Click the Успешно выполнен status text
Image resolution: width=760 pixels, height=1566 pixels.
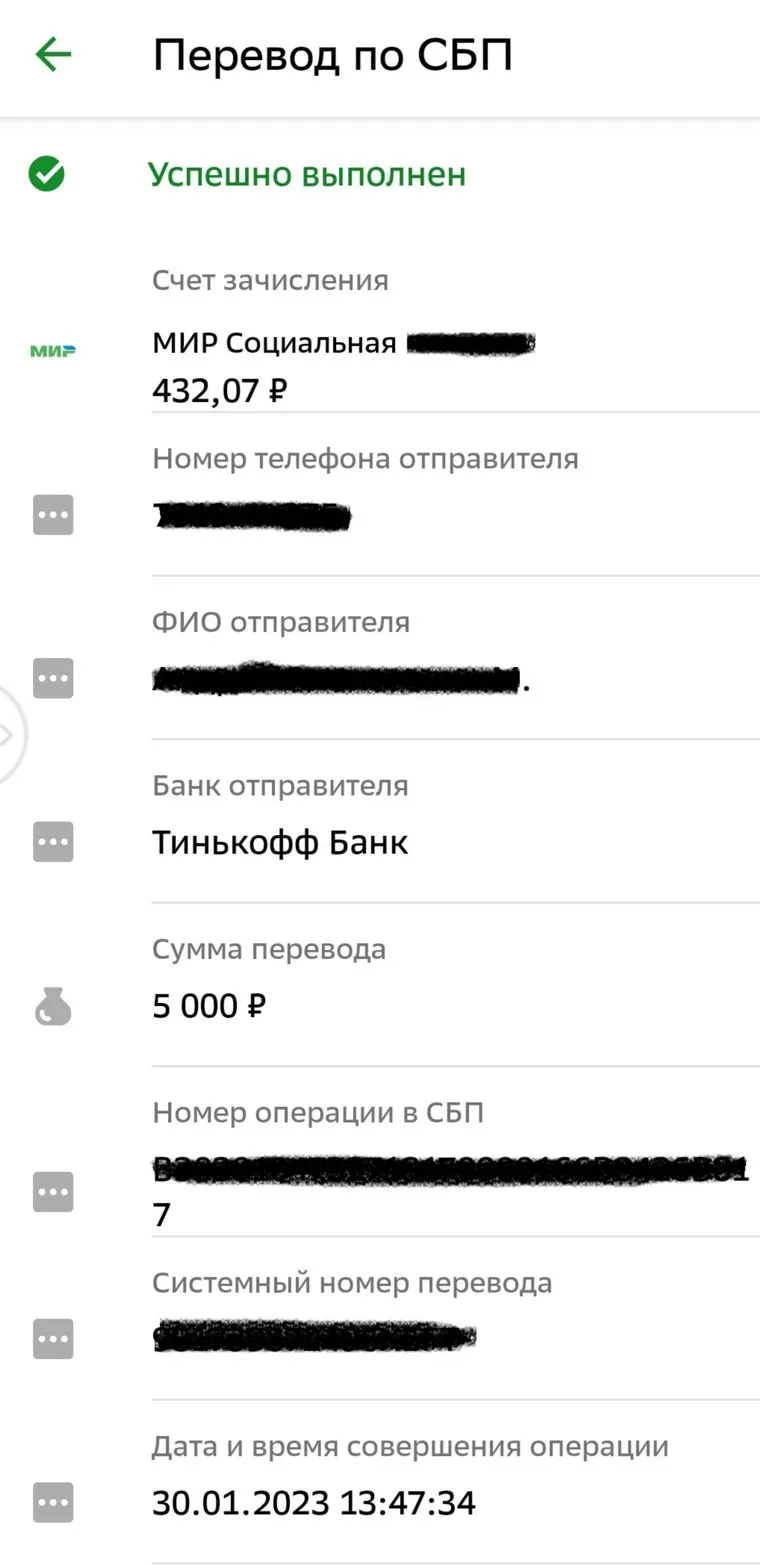click(307, 174)
